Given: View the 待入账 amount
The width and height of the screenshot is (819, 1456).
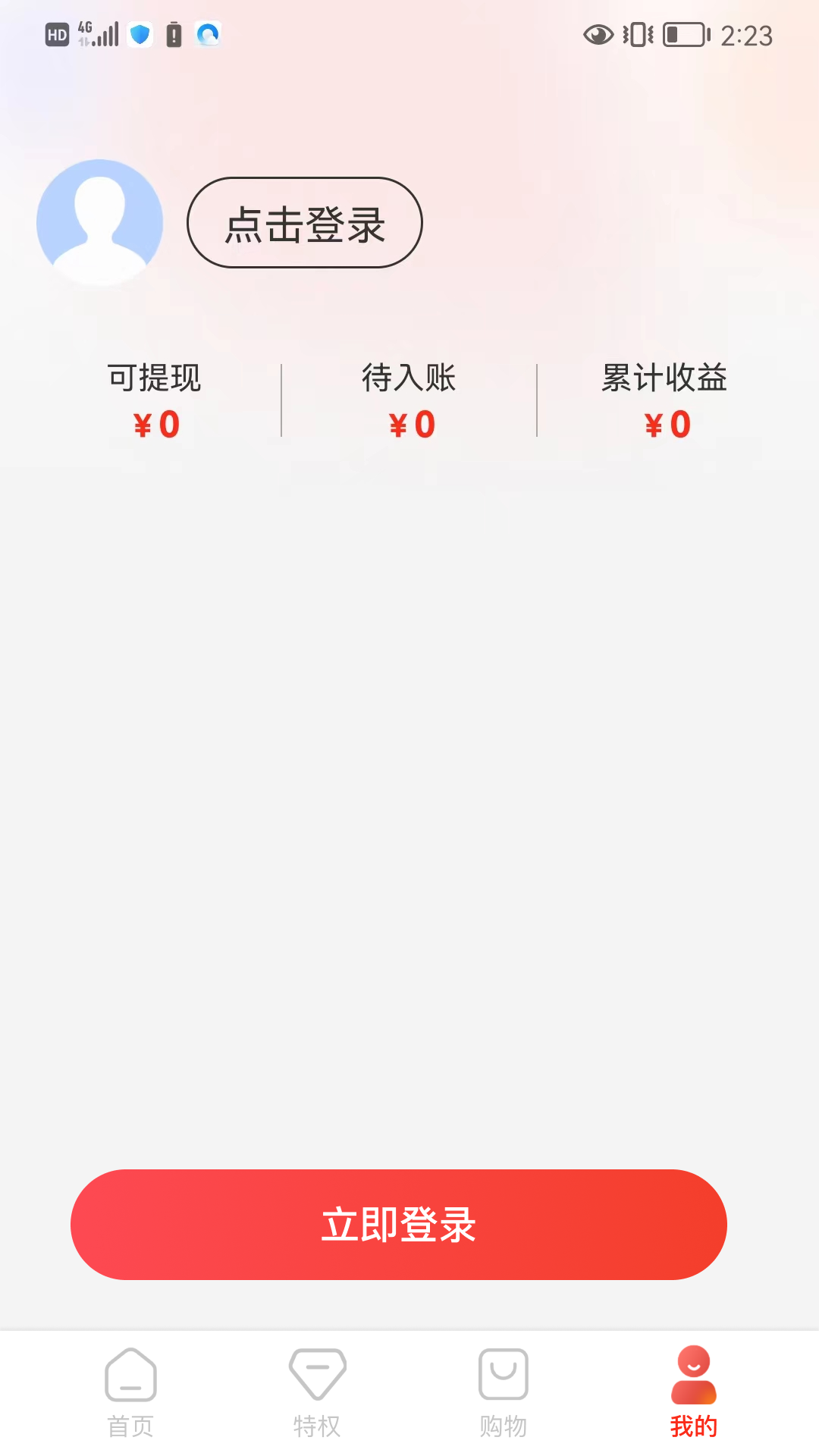Looking at the screenshot, I should pyautogui.click(x=409, y=401).
